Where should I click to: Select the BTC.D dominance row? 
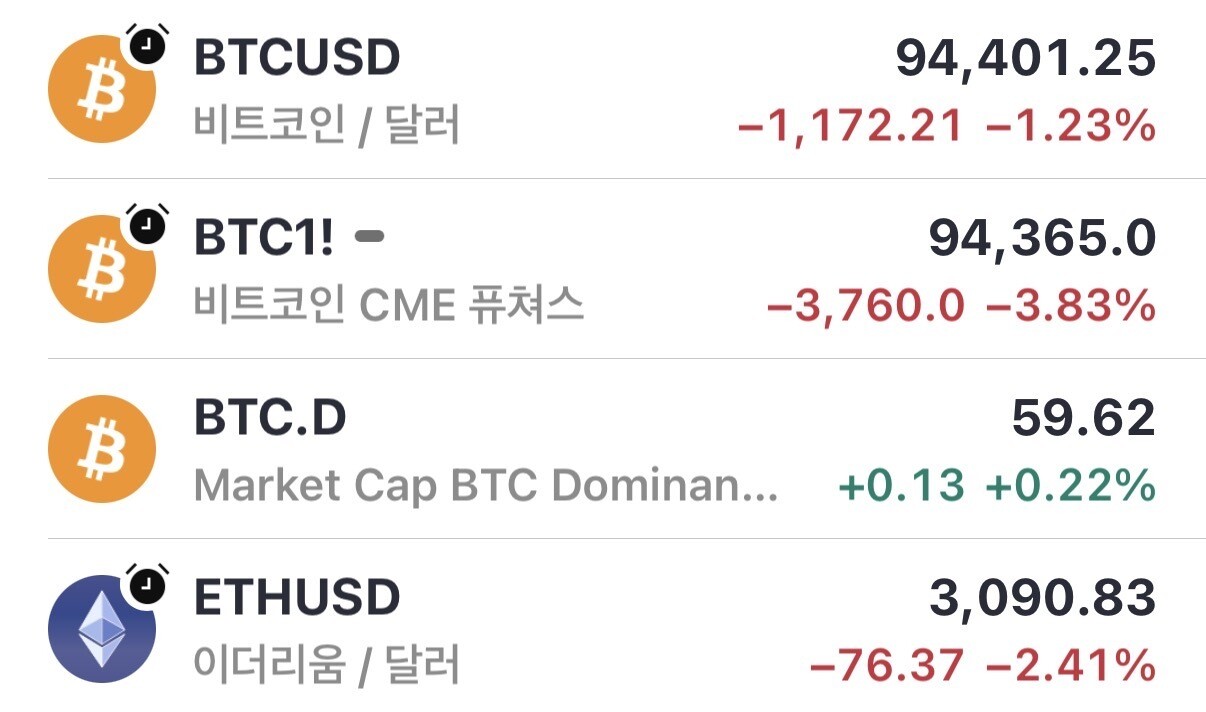pyautogui.click(x=603, y=449)
